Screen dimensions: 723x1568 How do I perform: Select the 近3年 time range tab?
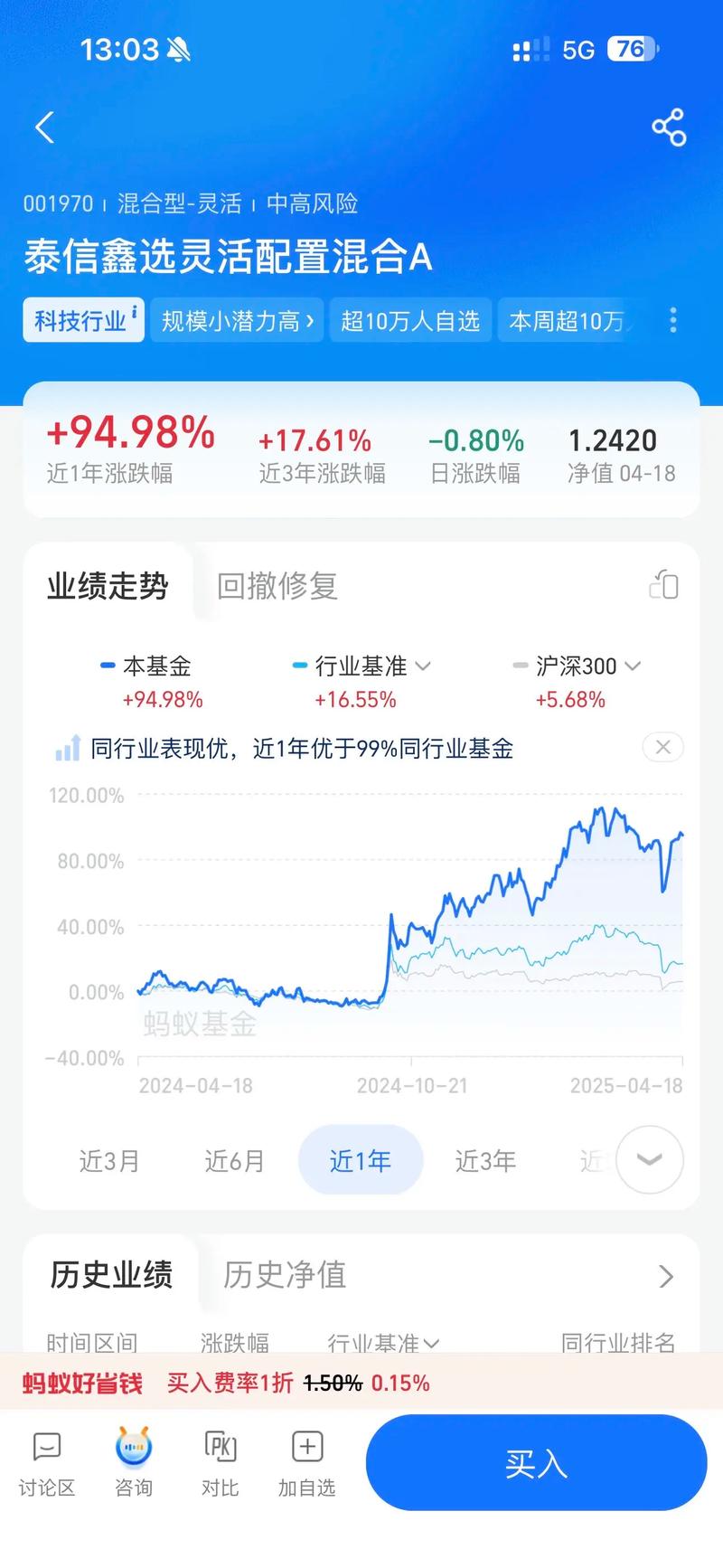point(485,1160)
